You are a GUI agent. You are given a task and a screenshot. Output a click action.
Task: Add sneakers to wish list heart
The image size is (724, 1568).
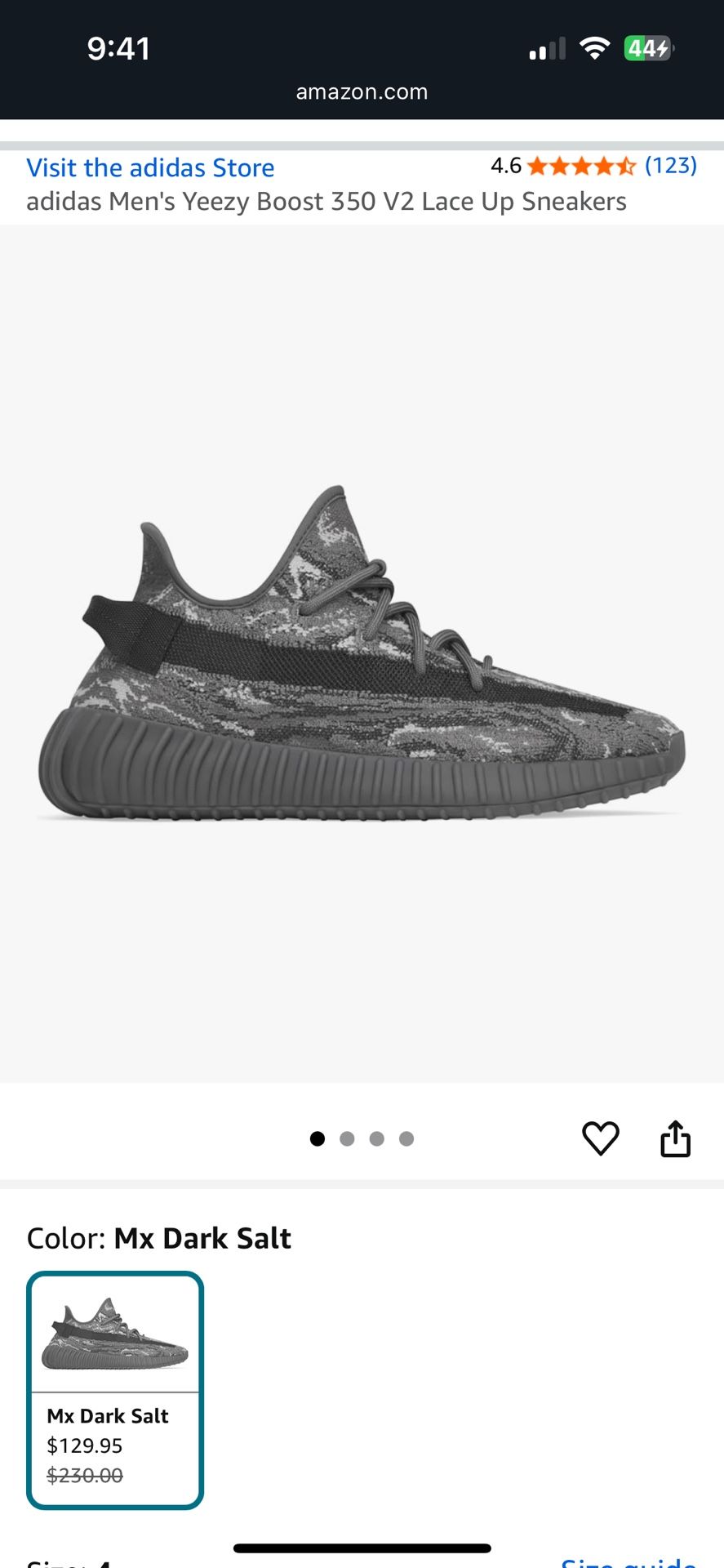pos(600,1138)
